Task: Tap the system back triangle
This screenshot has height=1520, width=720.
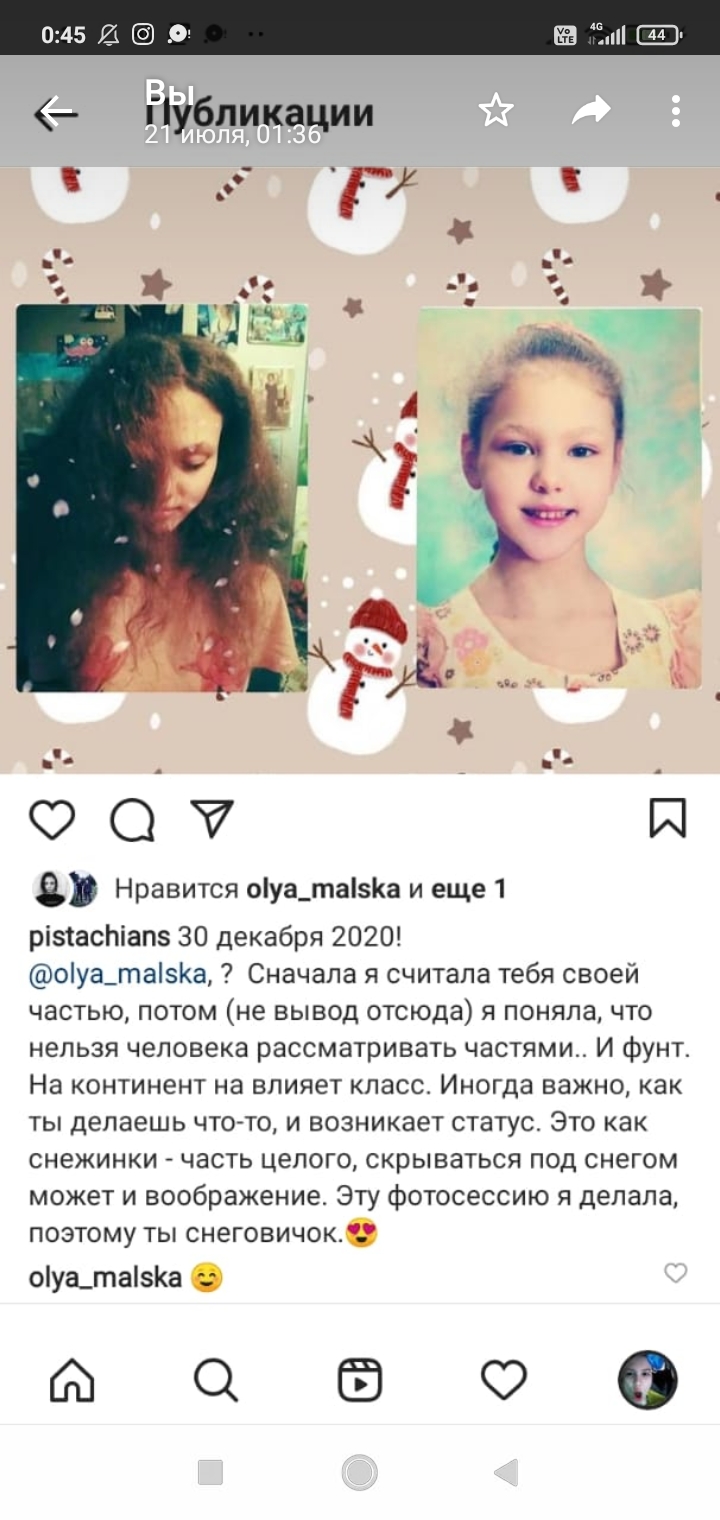Action: pos(506,1472)
